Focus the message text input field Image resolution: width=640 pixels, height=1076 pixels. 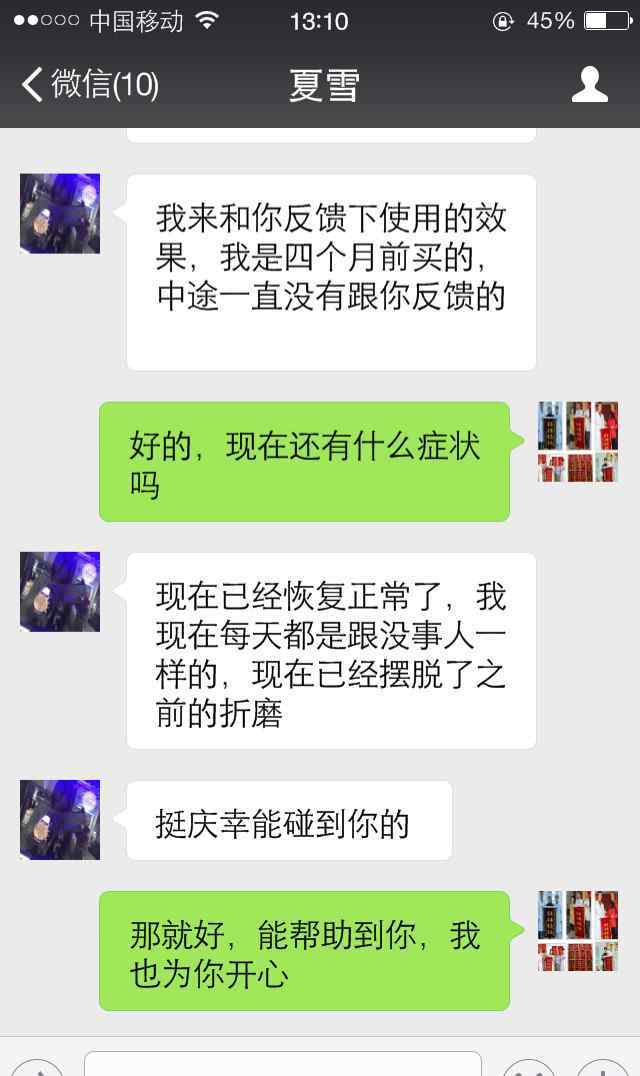[282, 1064]
